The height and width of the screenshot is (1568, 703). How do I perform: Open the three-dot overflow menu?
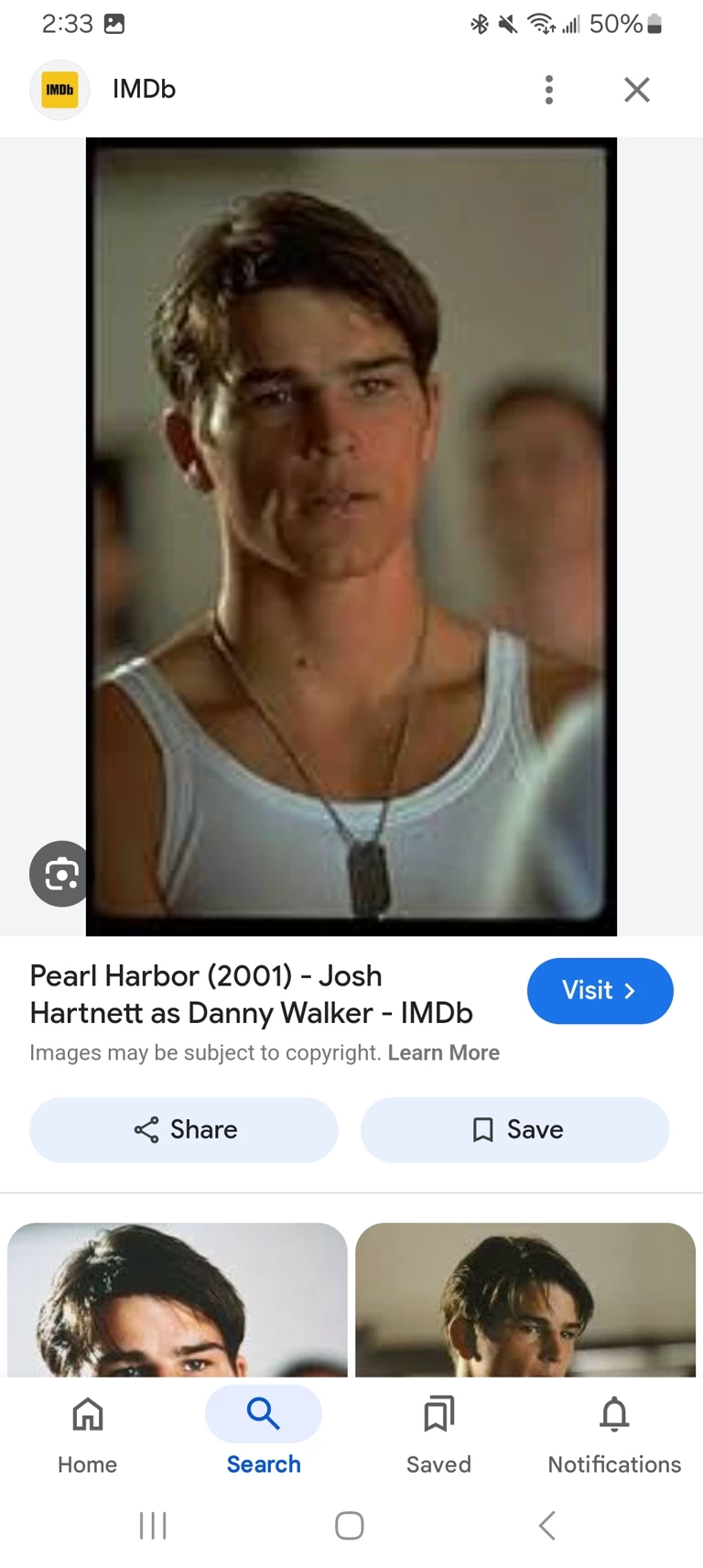(549, 90)
